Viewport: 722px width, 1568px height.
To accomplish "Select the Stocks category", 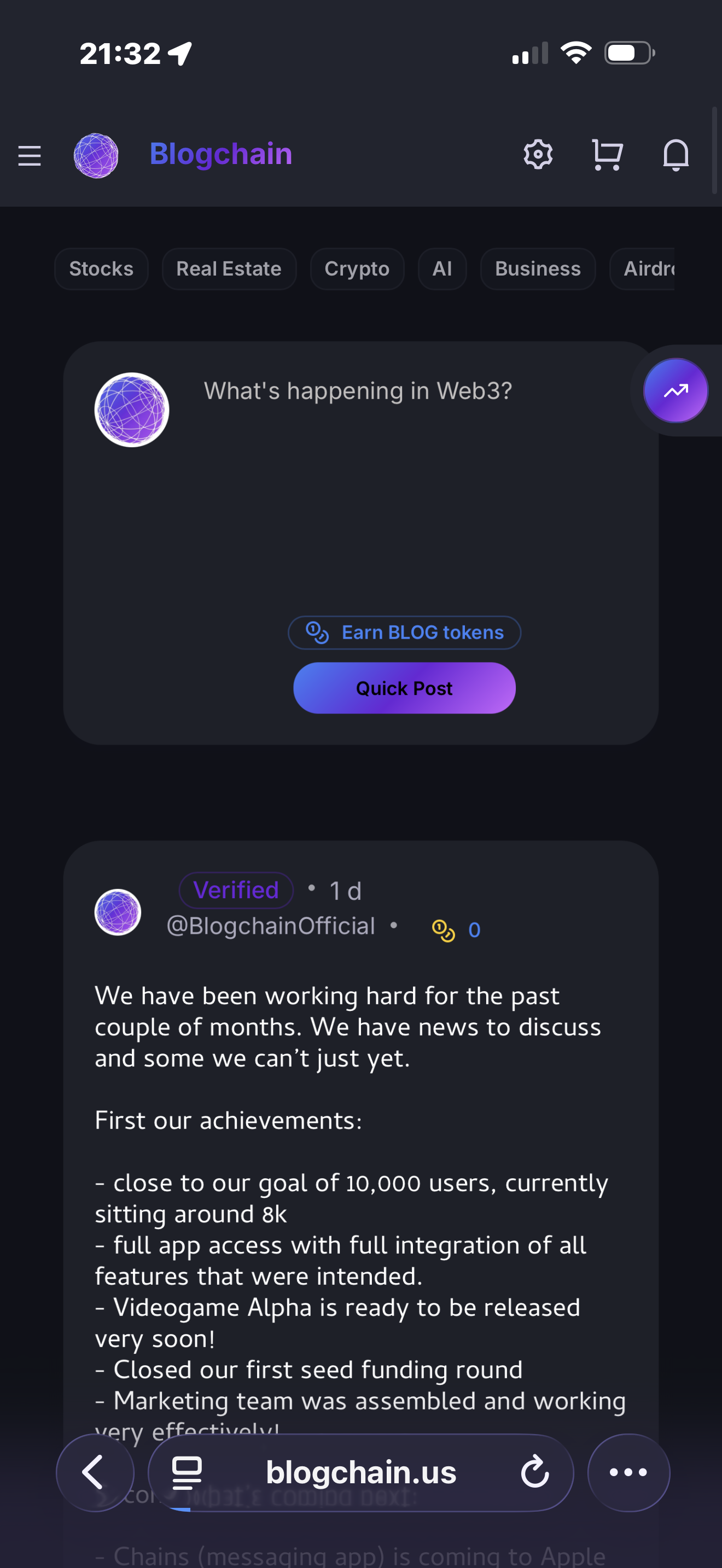I will tap(101, 268).
